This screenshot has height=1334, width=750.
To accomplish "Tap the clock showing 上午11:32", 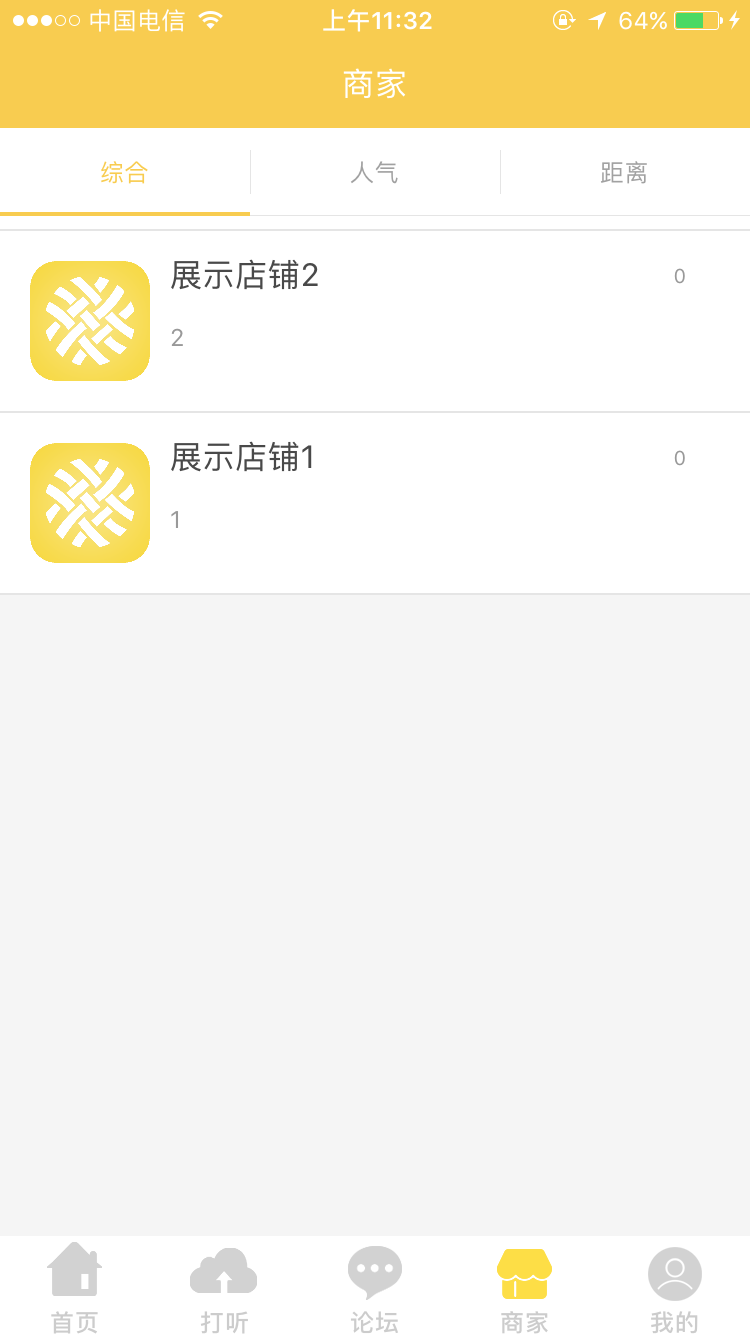I will (x=377, y=19).
